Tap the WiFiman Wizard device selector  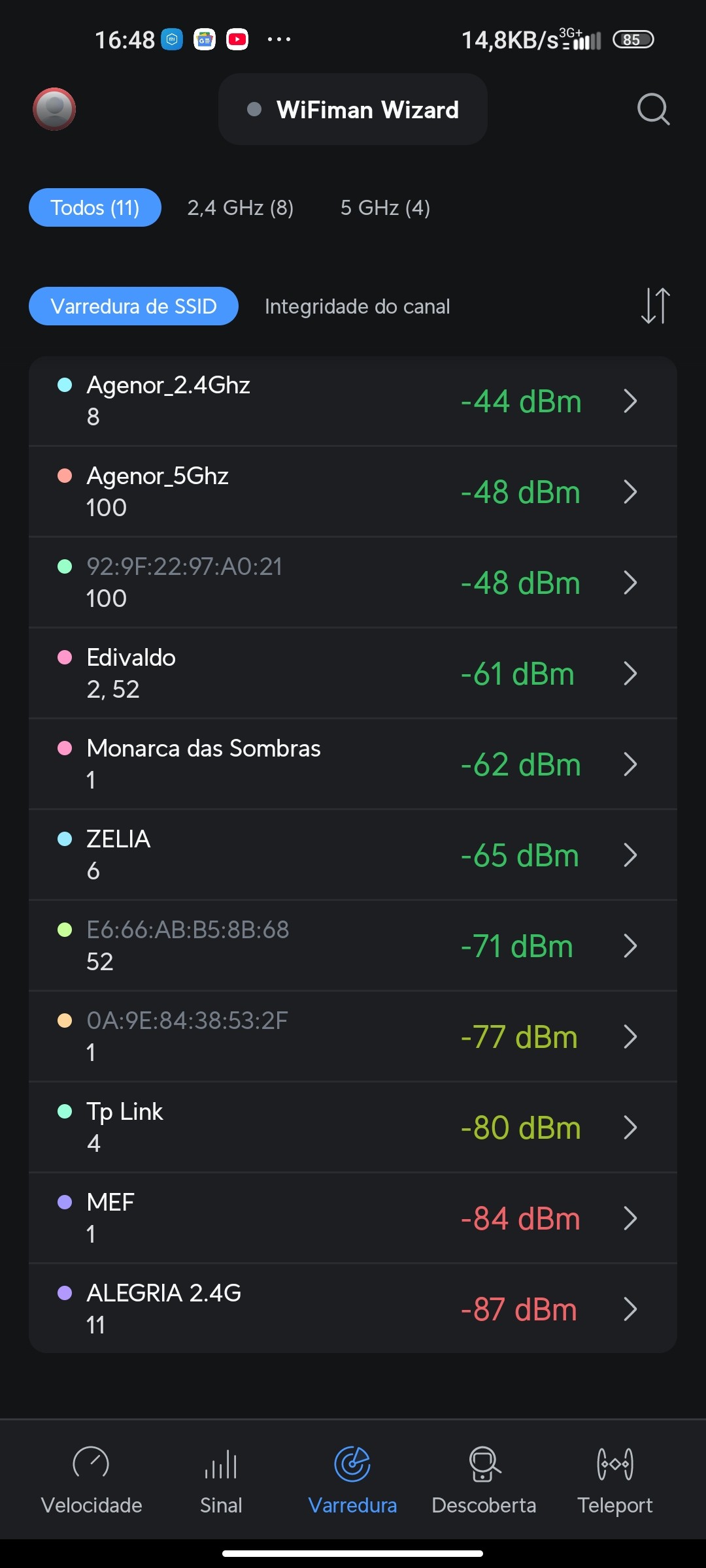(x=353, y=109)
